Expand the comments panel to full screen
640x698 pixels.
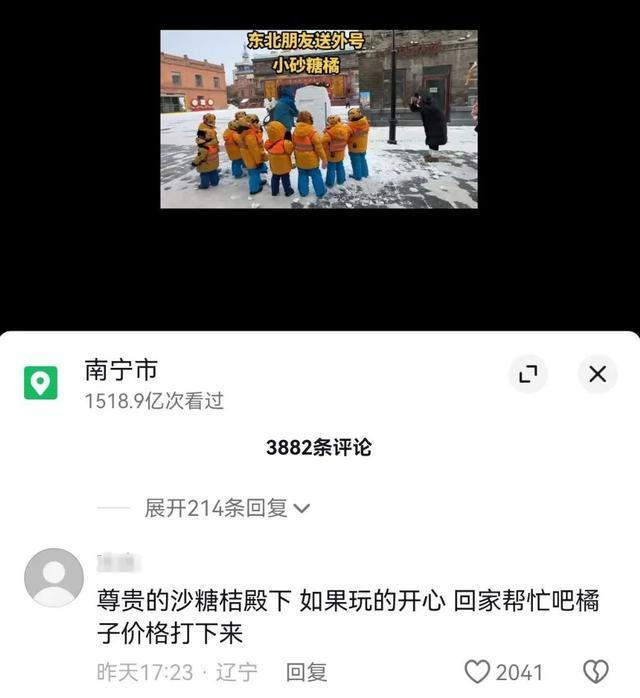click(528, 374)
